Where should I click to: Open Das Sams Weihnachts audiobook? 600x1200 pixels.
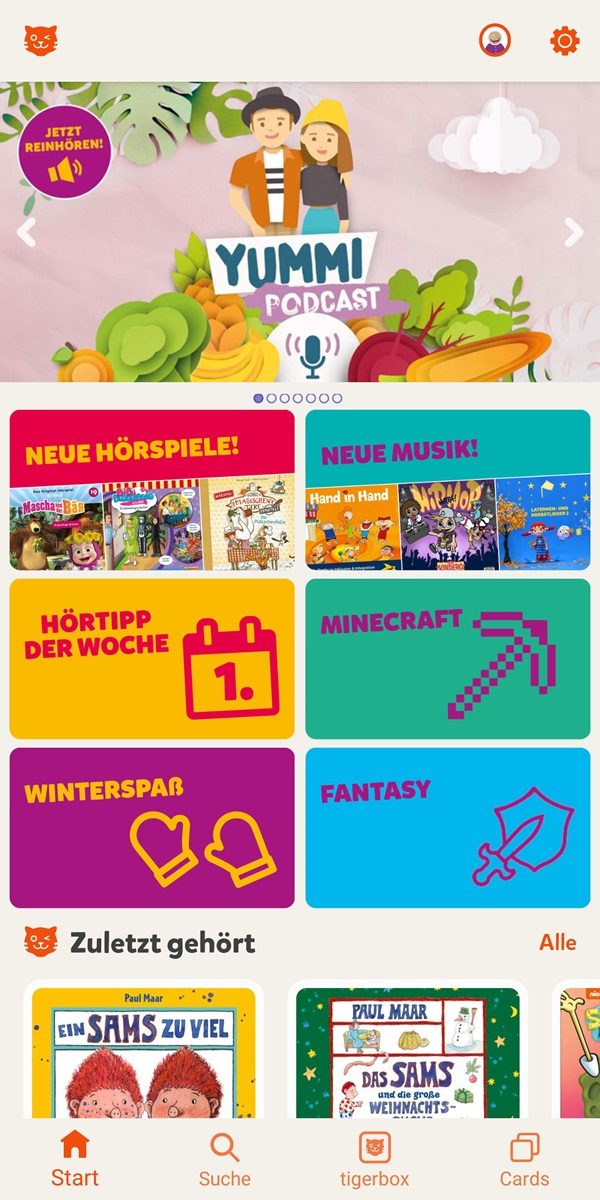(x=408, y=1052)
